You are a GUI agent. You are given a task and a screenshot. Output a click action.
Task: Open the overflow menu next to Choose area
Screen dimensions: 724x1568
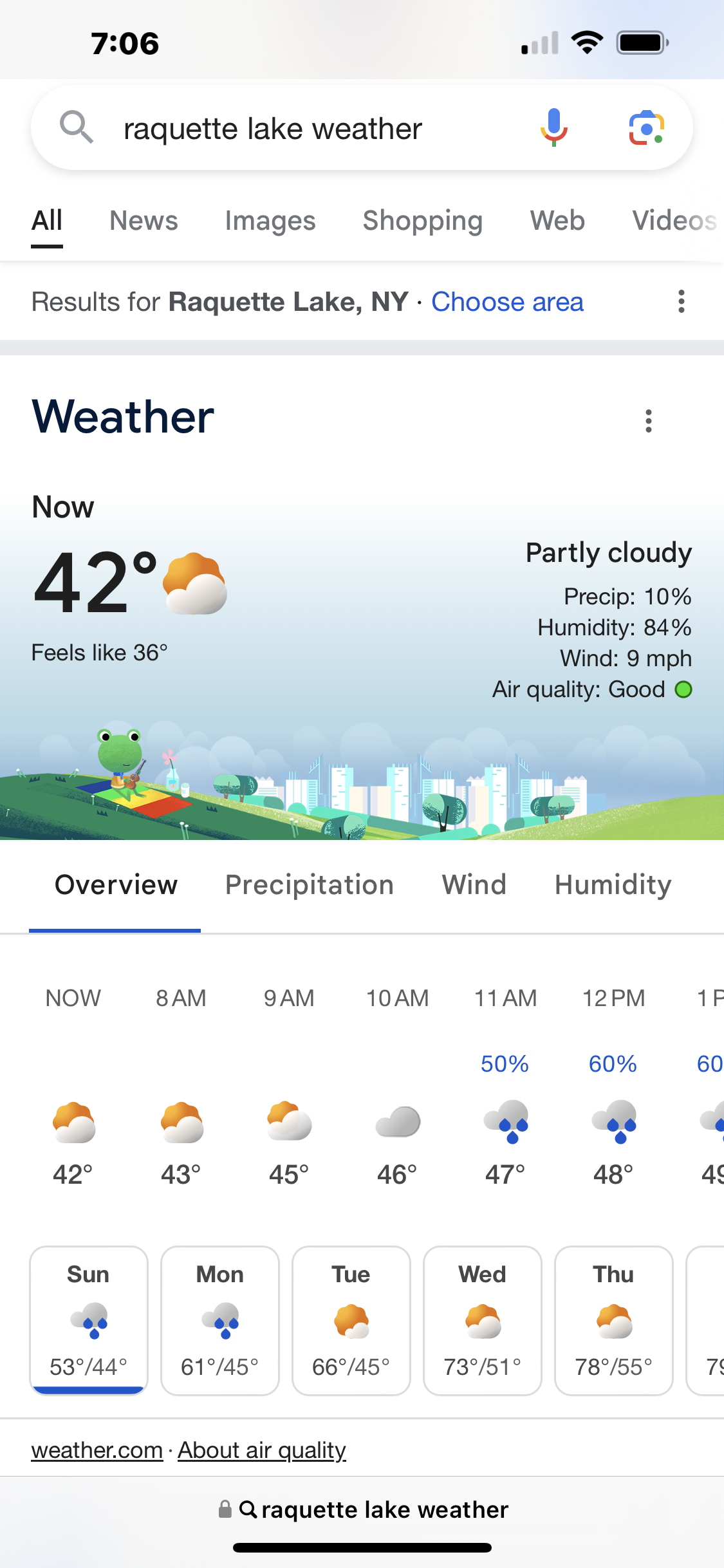point(681,302)
